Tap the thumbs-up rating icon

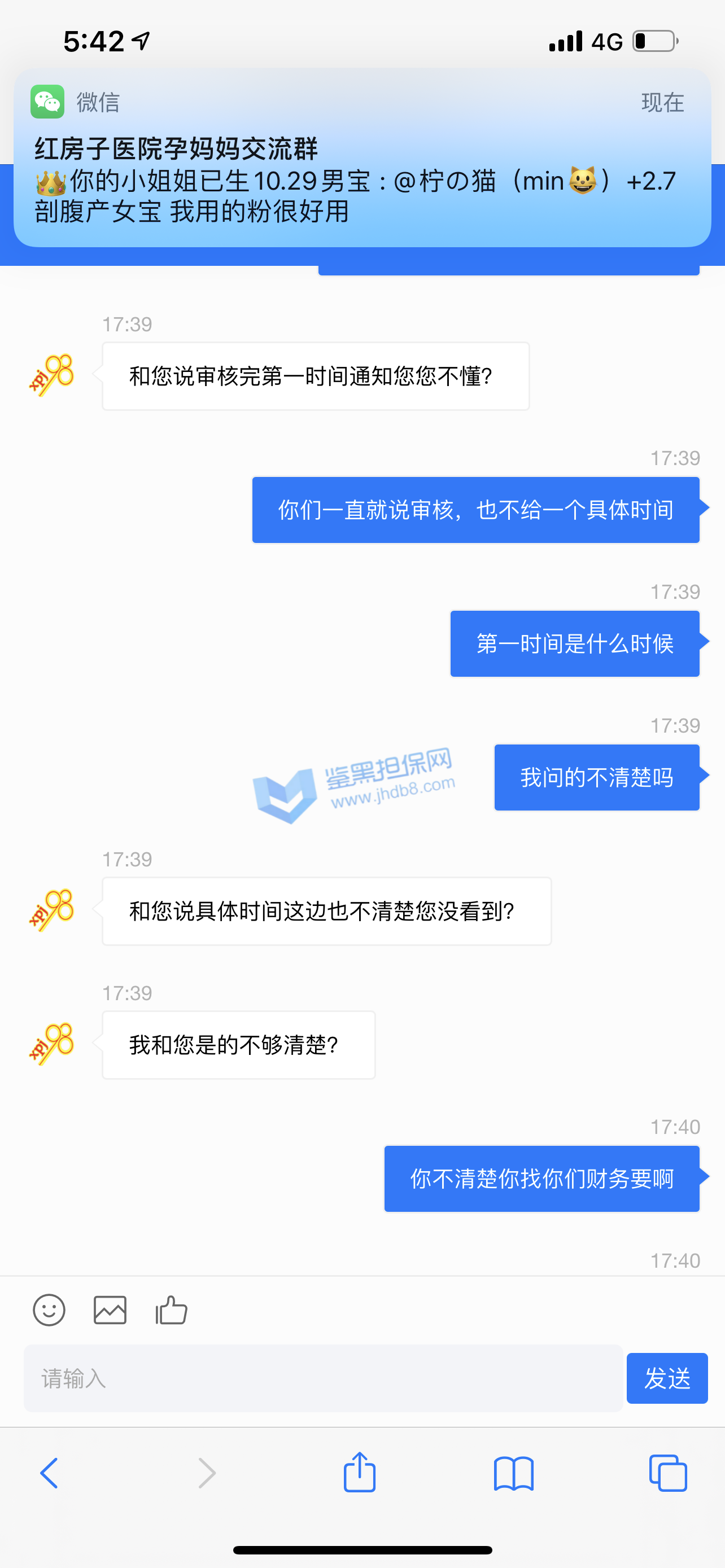[171, 1310]
